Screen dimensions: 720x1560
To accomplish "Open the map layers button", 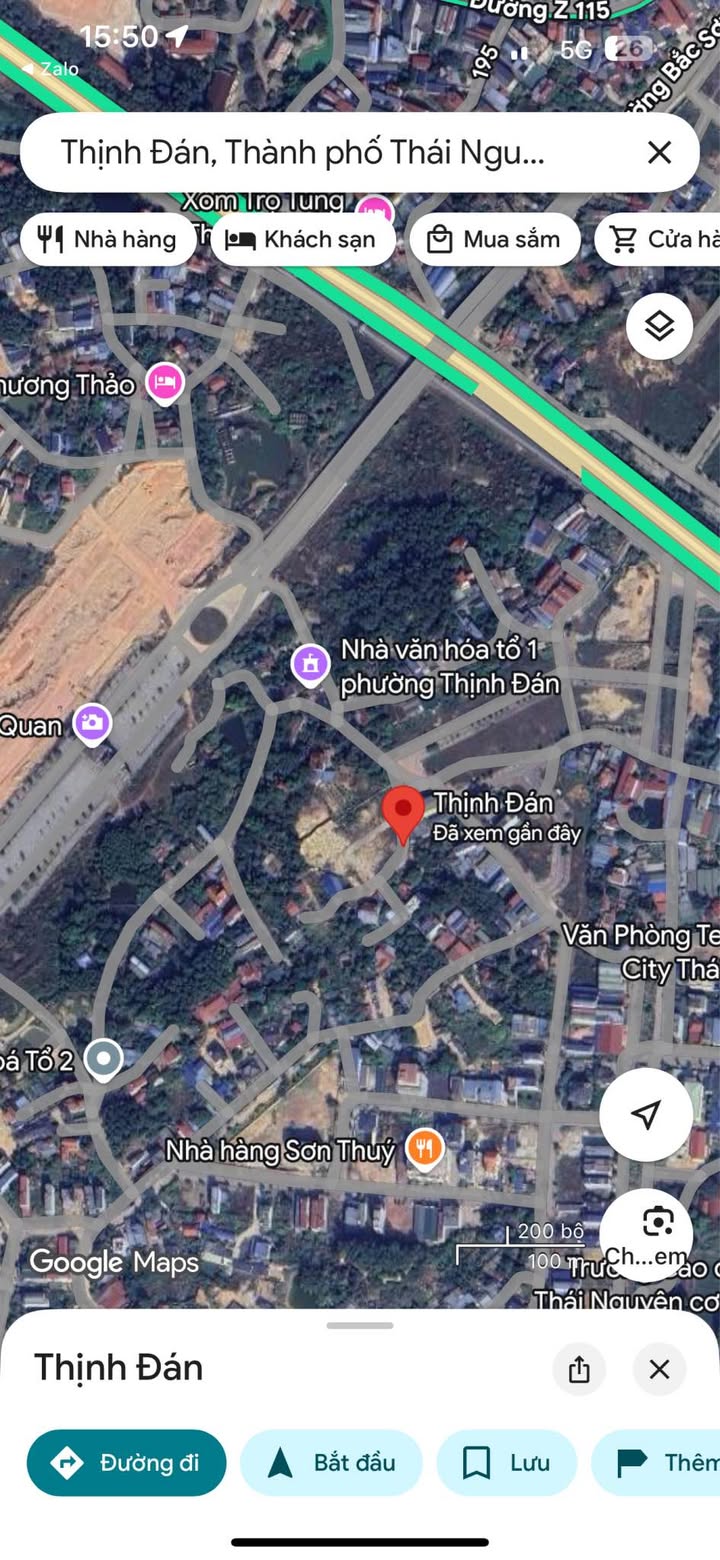I will 659,326.
